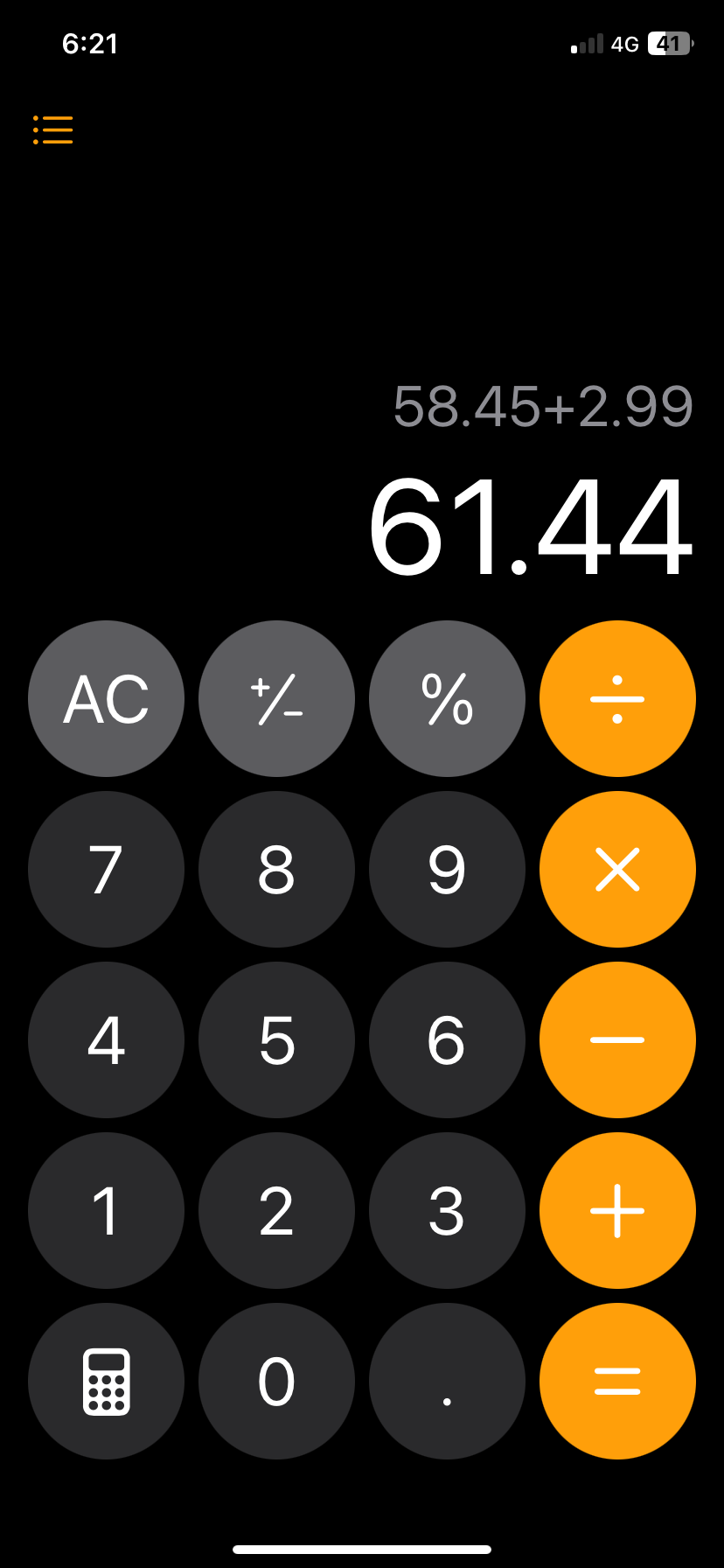
Task: Enter digit 3
Action: tap(447, 1210)
